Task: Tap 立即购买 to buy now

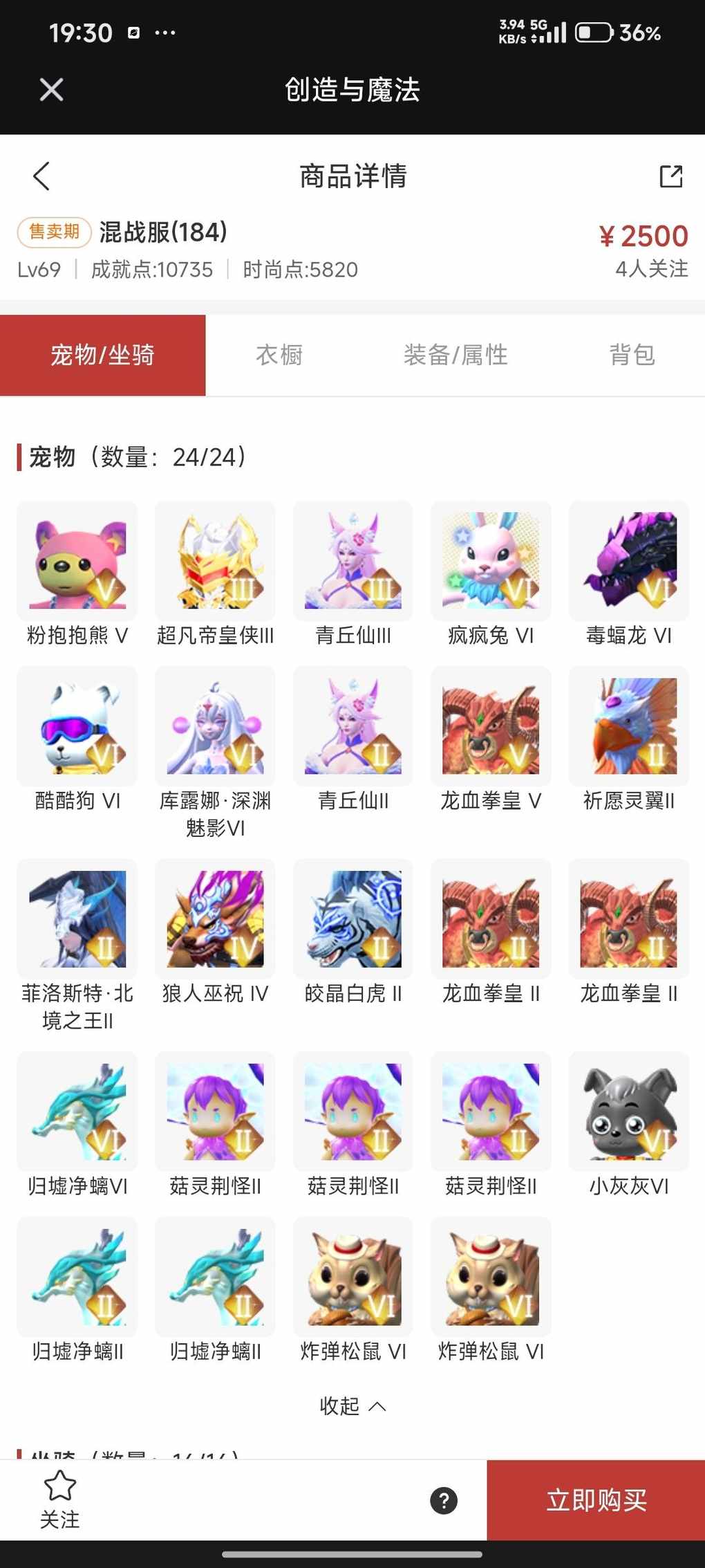Action: (x=596, y=1500)
